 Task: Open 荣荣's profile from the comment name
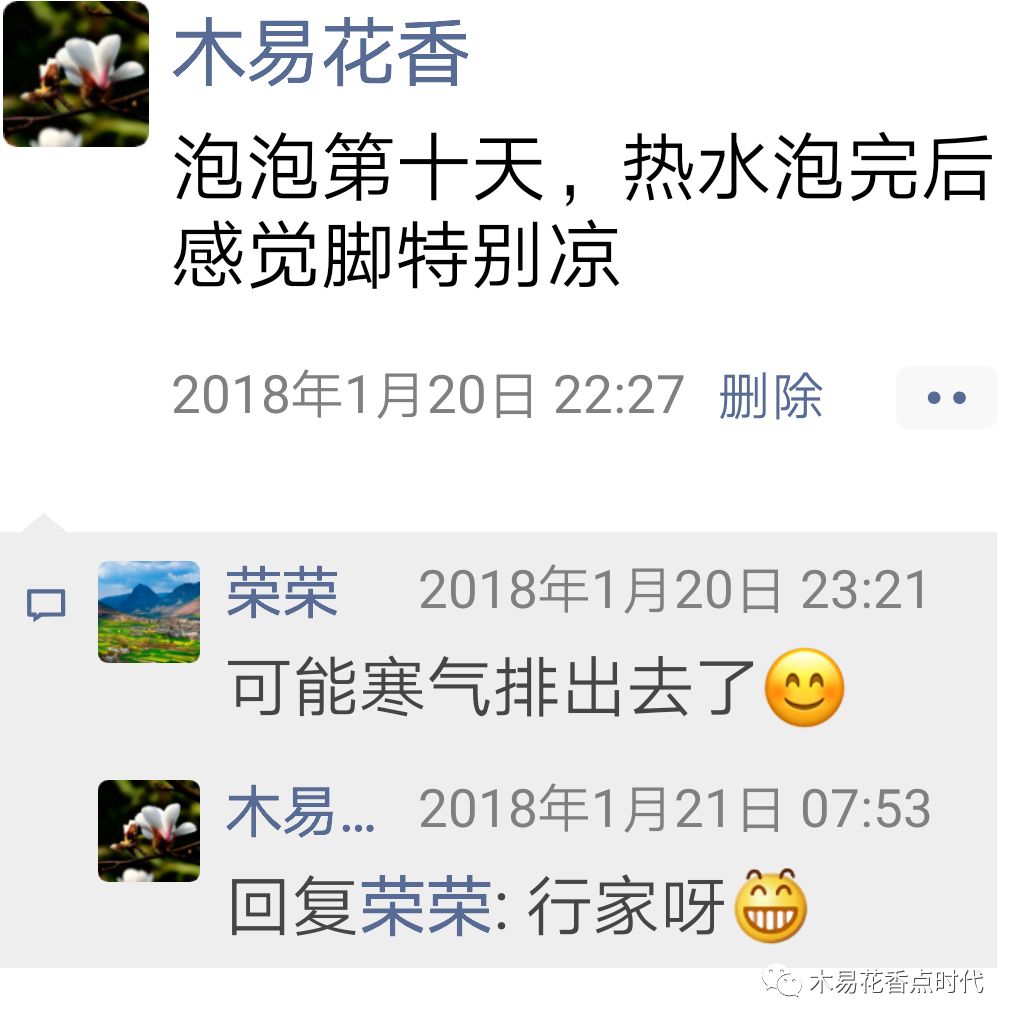[x=282, y=593]
